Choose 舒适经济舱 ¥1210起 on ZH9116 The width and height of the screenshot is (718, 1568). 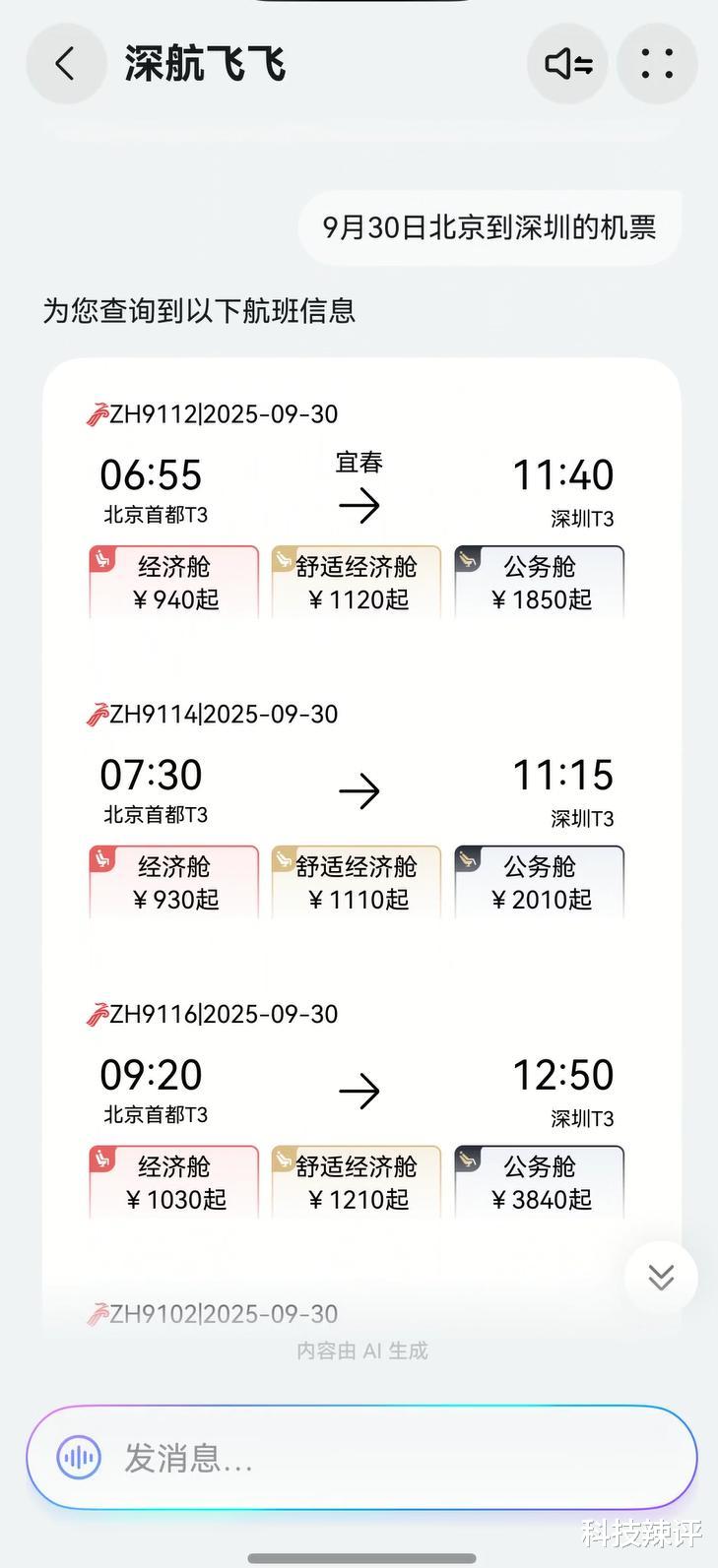(357, 1182)
